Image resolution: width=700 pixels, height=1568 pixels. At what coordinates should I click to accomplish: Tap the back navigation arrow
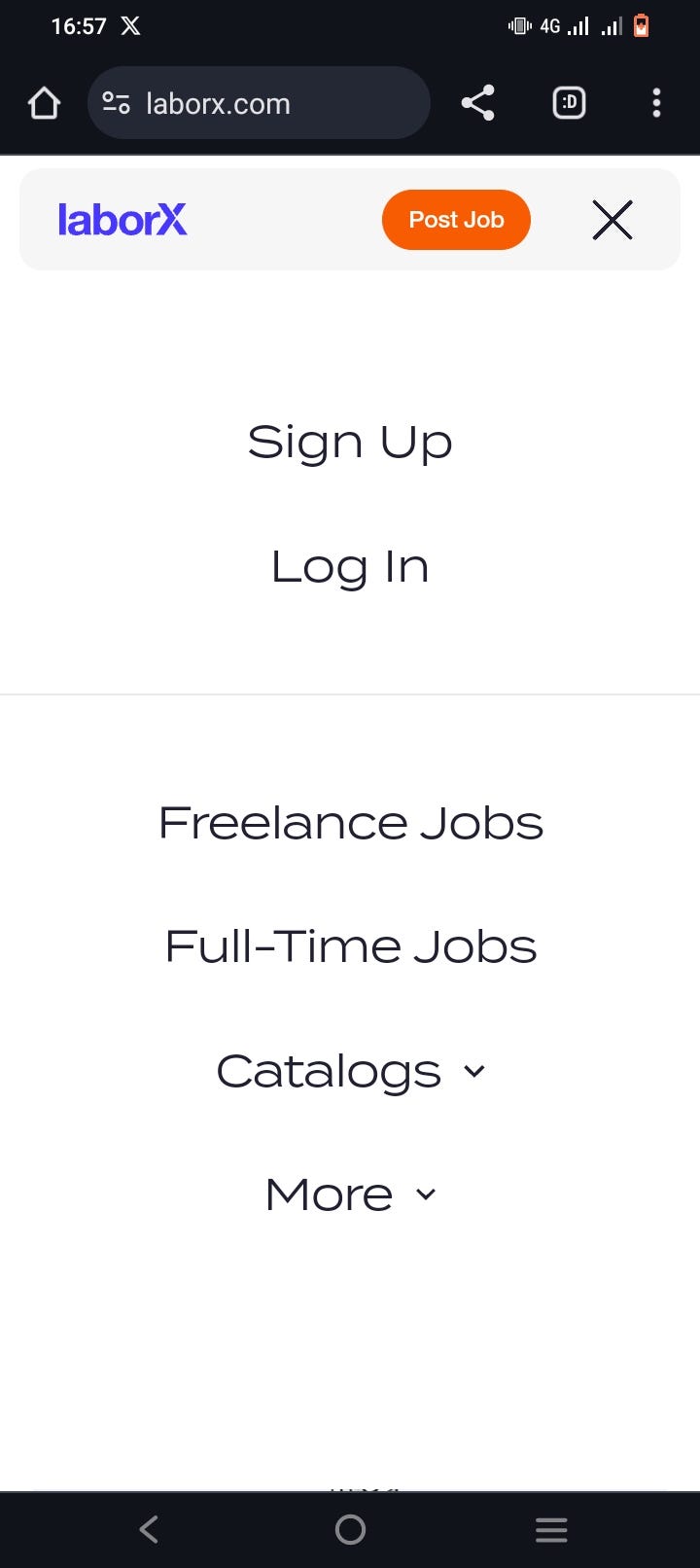click(148, 1529)
